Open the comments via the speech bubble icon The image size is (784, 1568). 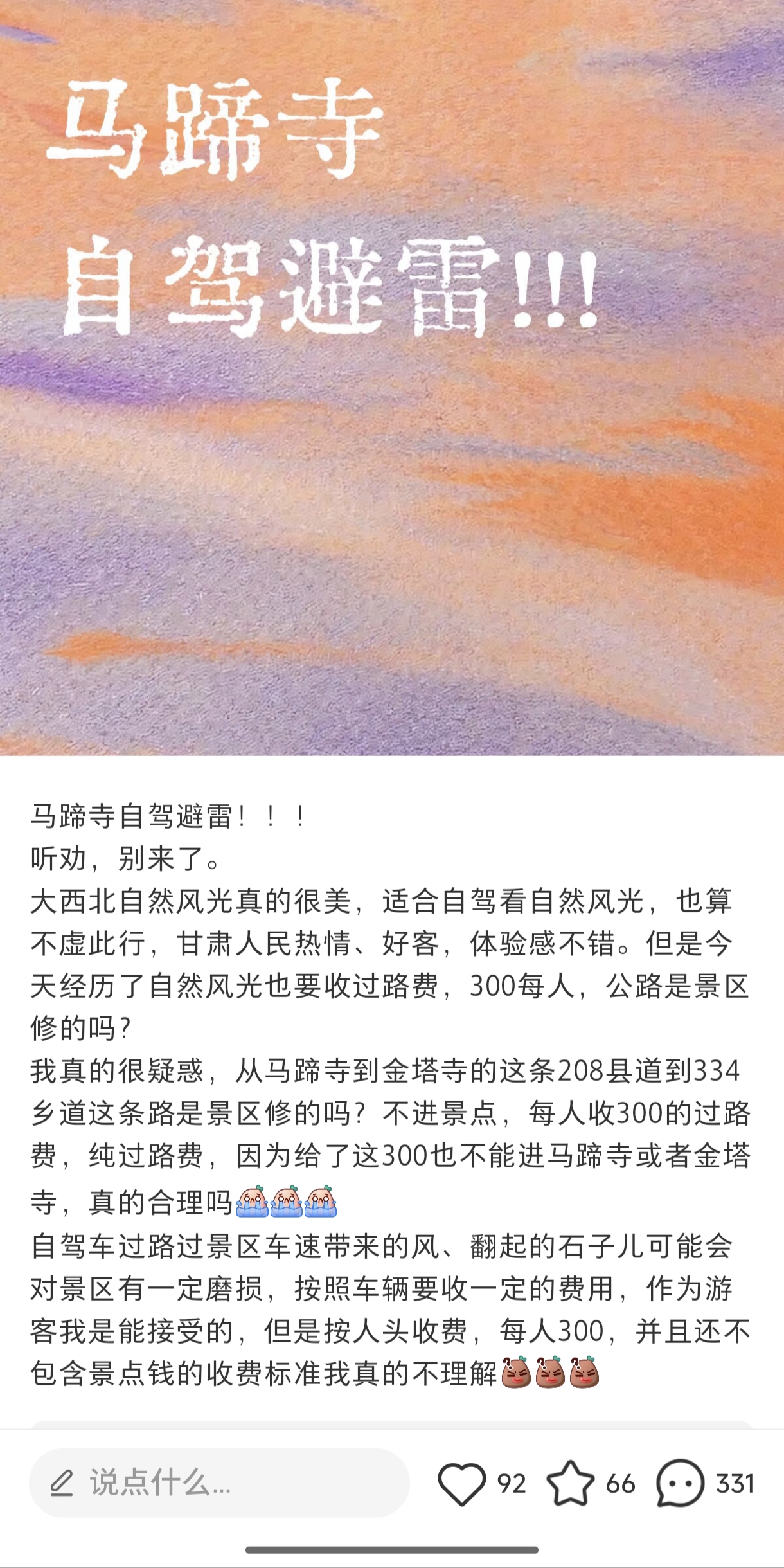pyautogui.click(x=681, y=1483)
